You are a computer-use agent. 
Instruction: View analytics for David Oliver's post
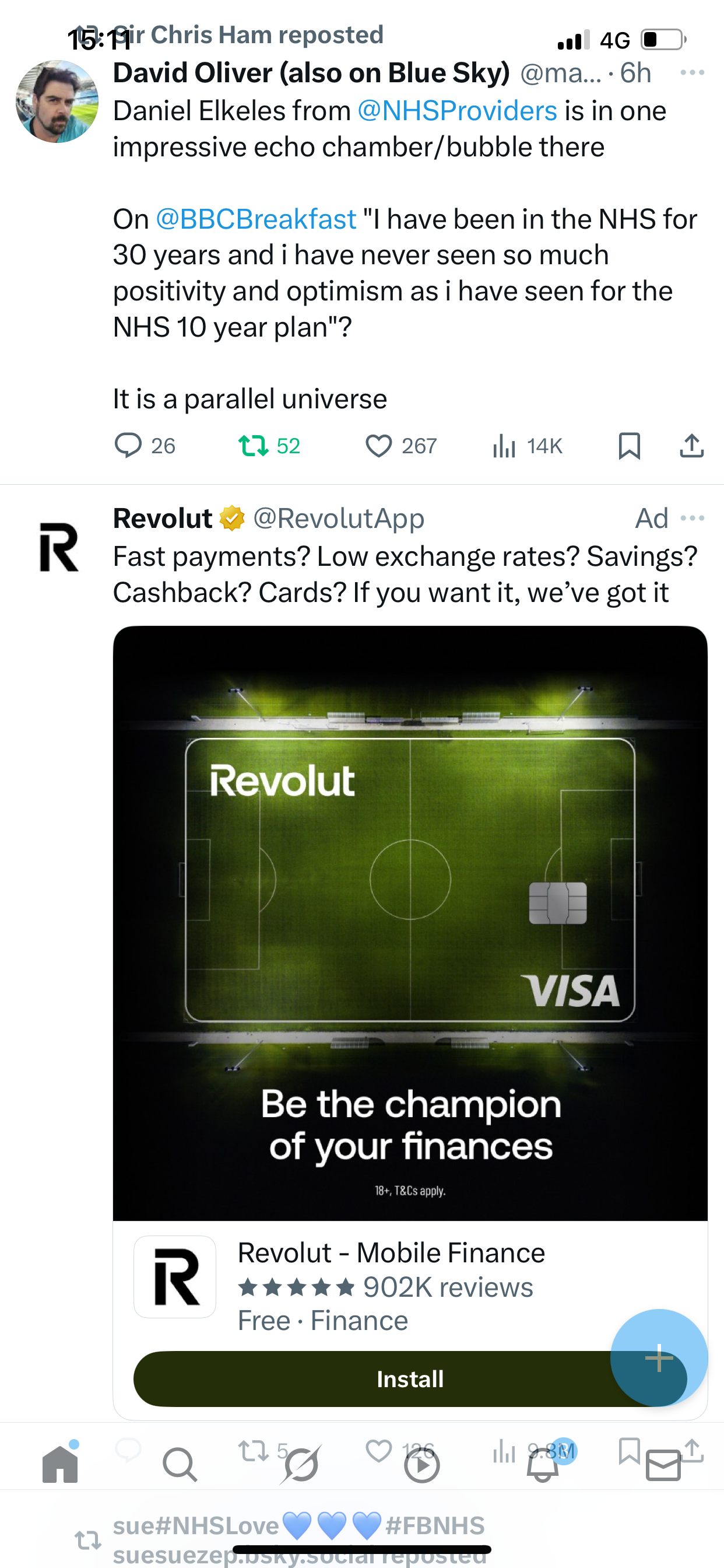tap(504, 446)
